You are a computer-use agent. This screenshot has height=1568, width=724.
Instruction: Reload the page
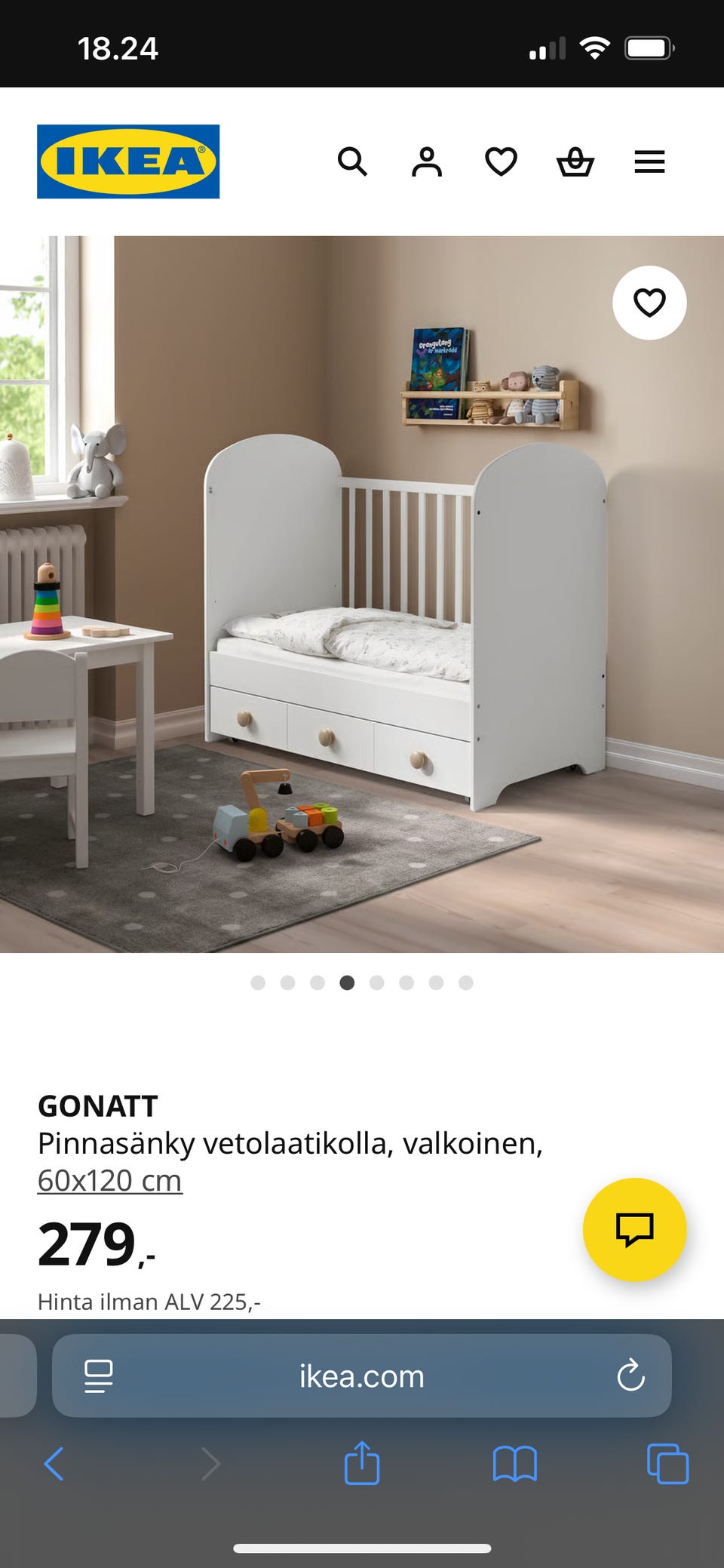630,1376
